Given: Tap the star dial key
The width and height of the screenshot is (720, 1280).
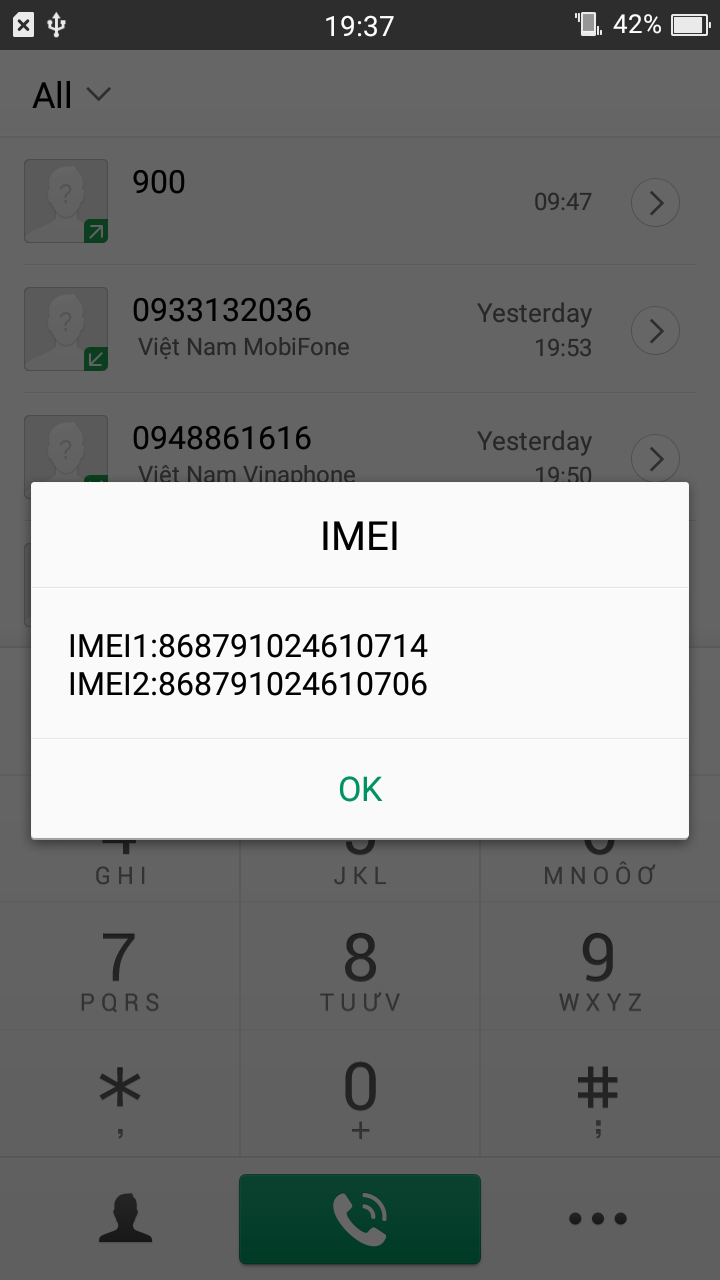Looking at the screenshot, I should [x=120, y=1094].
